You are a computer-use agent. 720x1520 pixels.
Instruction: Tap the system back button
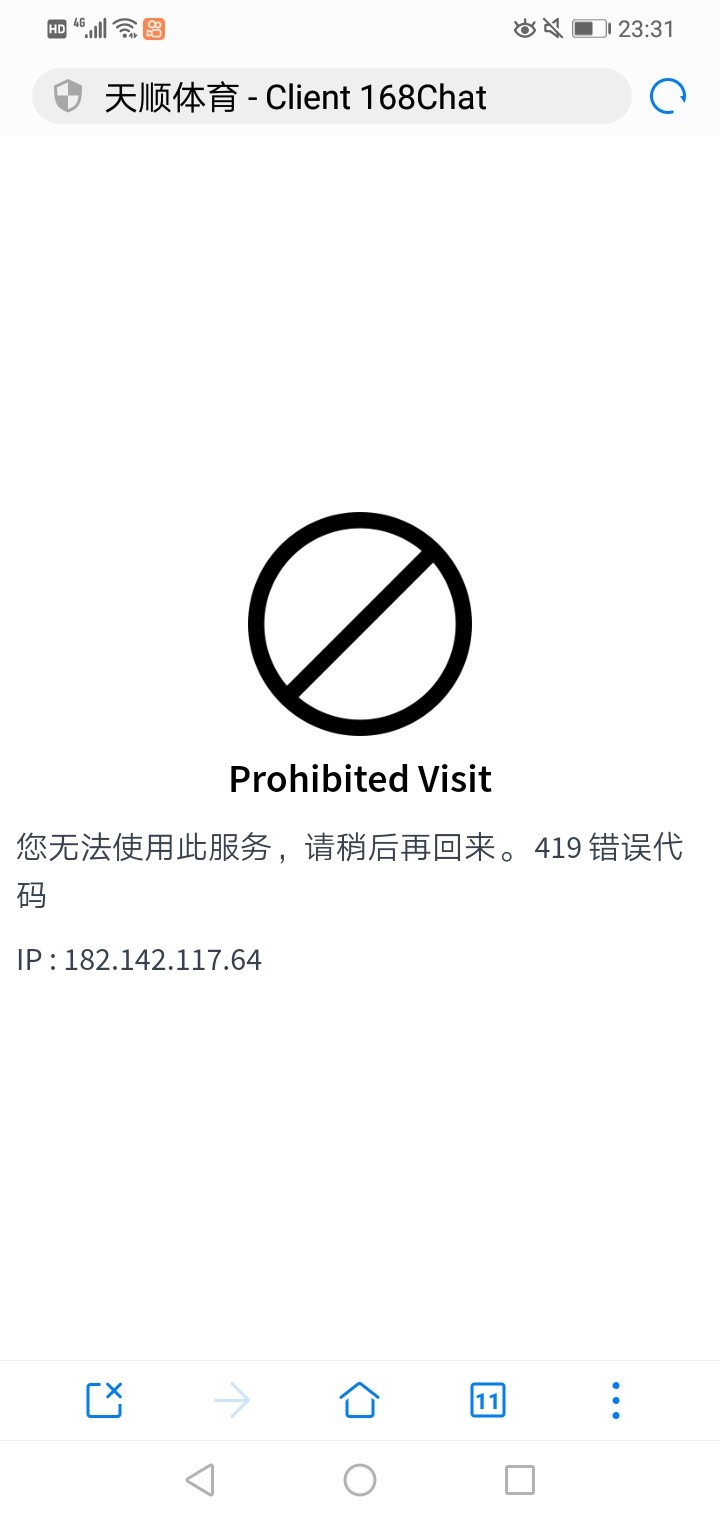pos(200,1480)
